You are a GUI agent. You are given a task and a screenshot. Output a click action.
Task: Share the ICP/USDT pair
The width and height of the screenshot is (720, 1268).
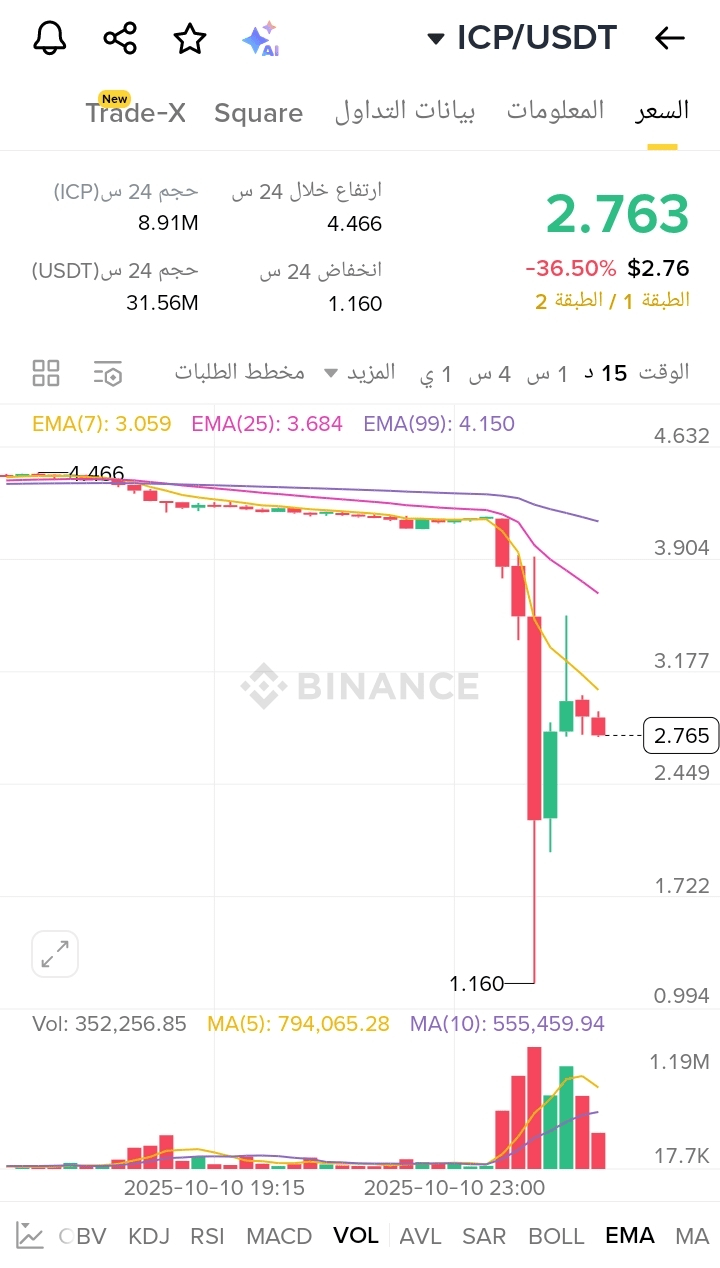[120, 39]
